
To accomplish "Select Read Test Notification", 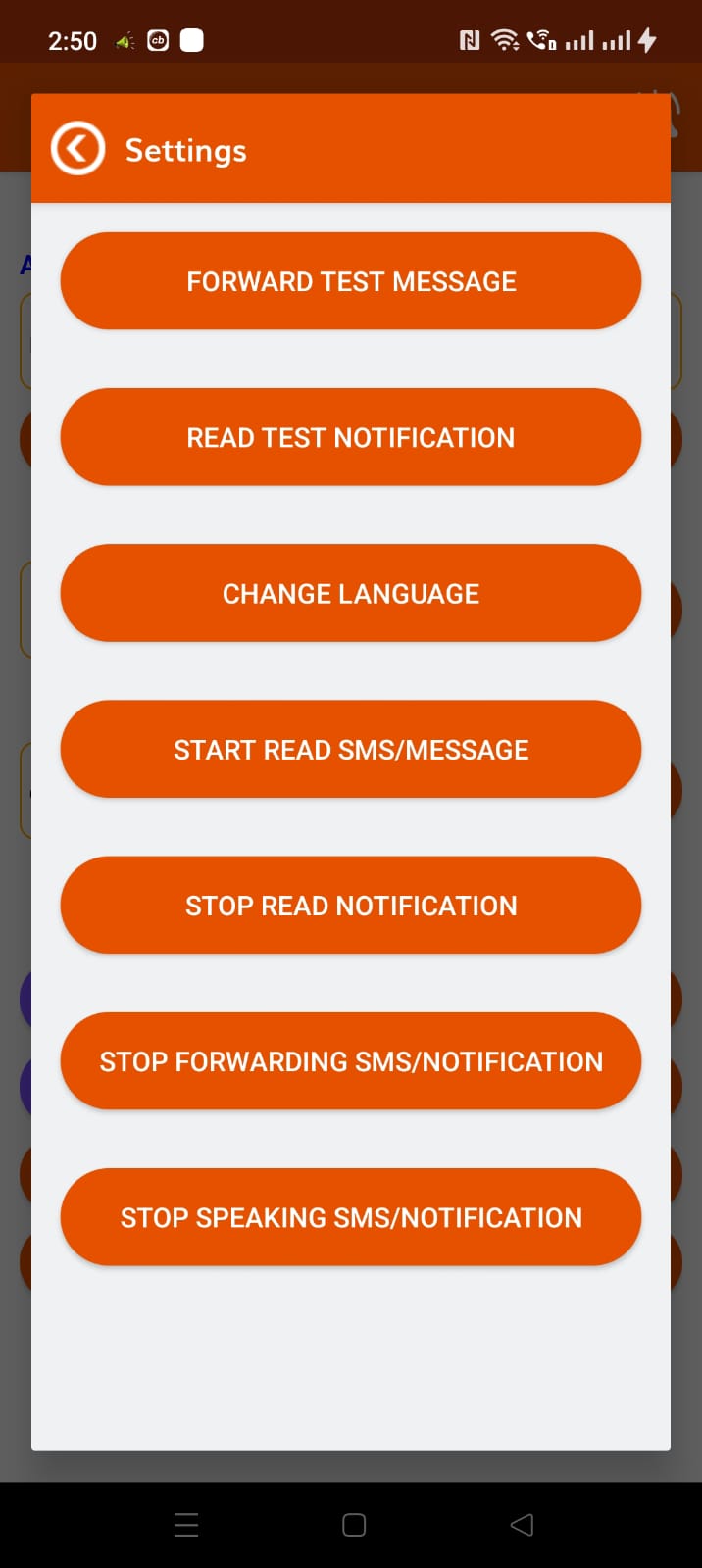I will click(351, 437).
